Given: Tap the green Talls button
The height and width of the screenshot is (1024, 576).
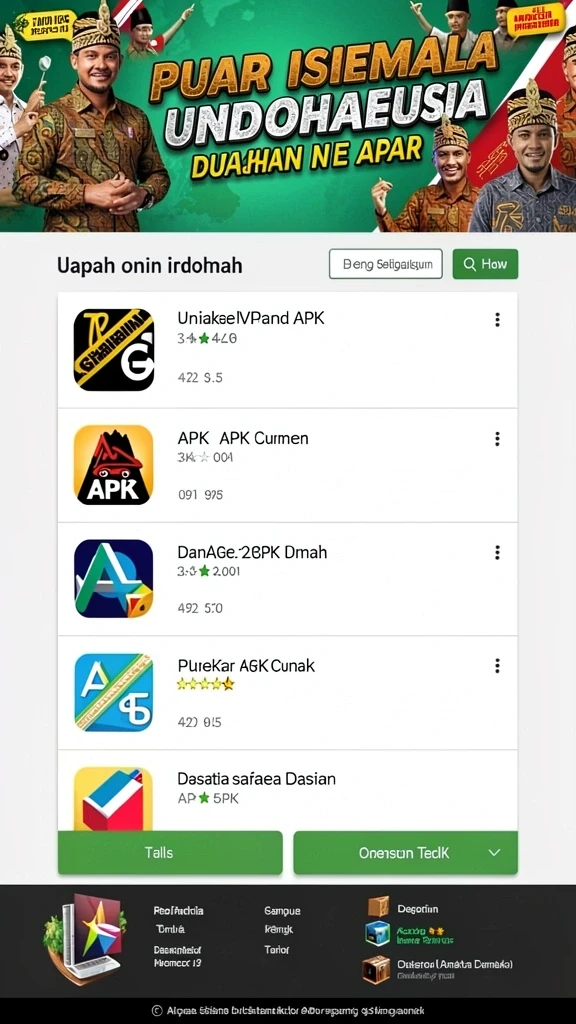Looking at the screenshot, I should (170, 852).
